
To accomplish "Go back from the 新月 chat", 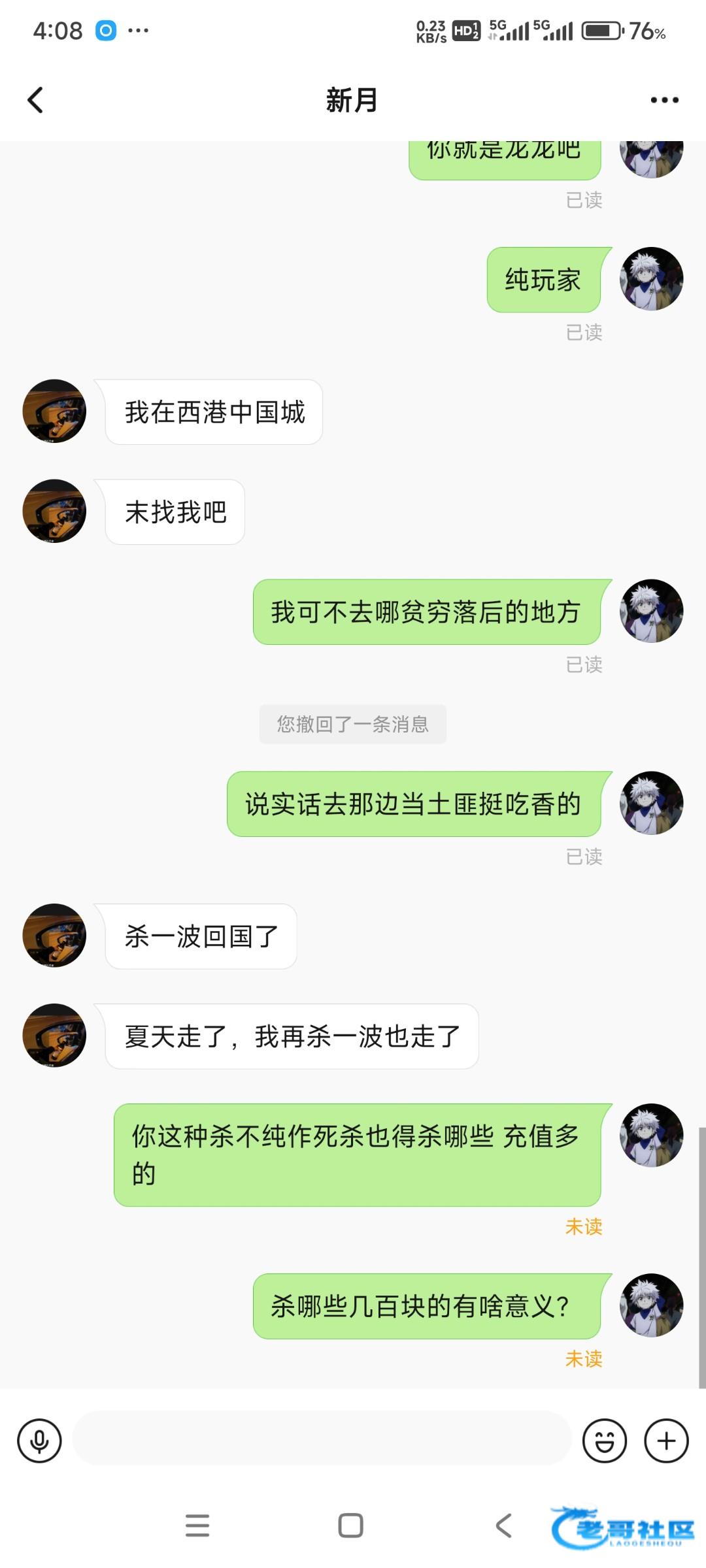I will (35, 100).
